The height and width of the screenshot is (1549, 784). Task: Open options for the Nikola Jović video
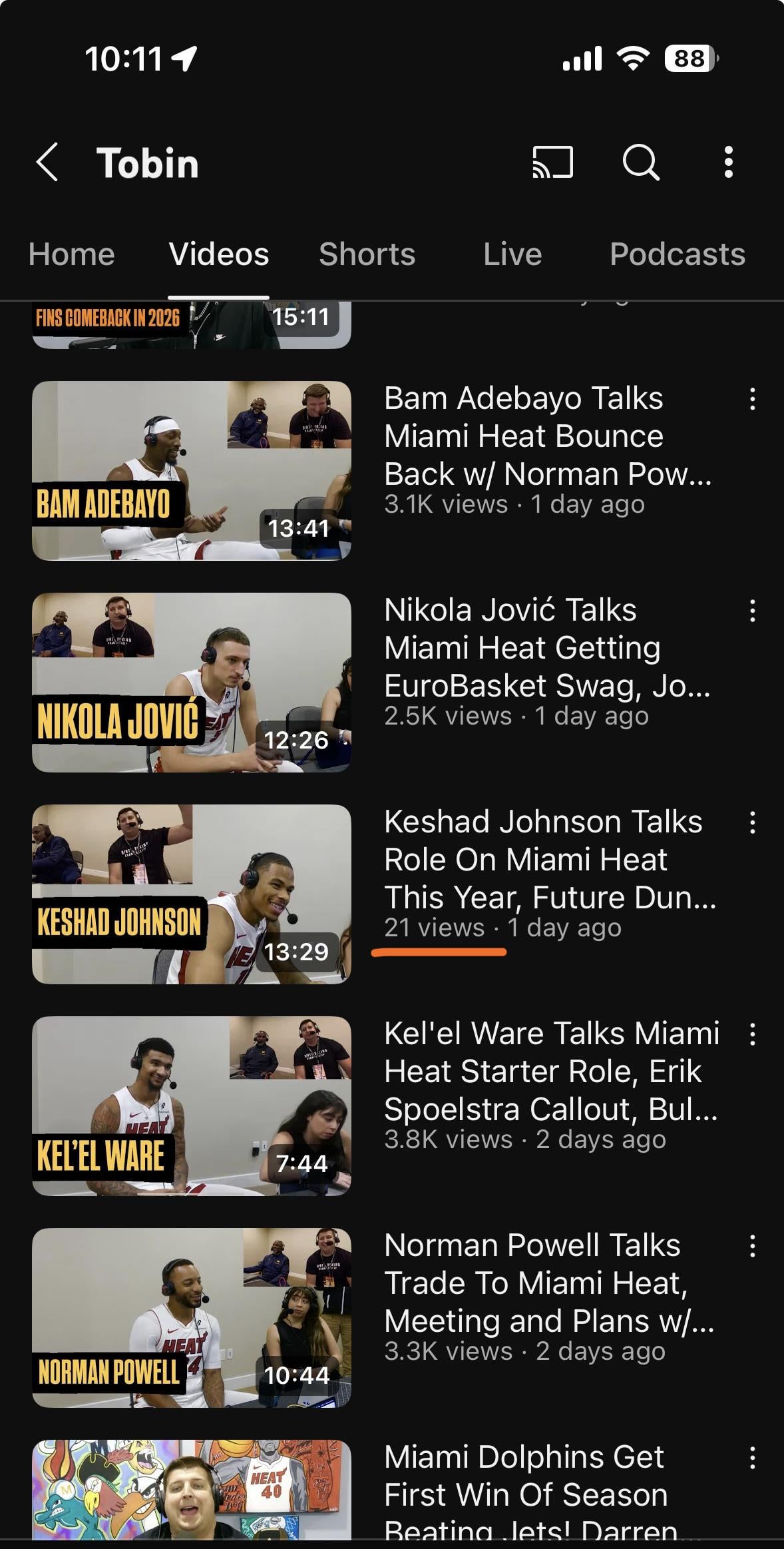coord(752,611)
